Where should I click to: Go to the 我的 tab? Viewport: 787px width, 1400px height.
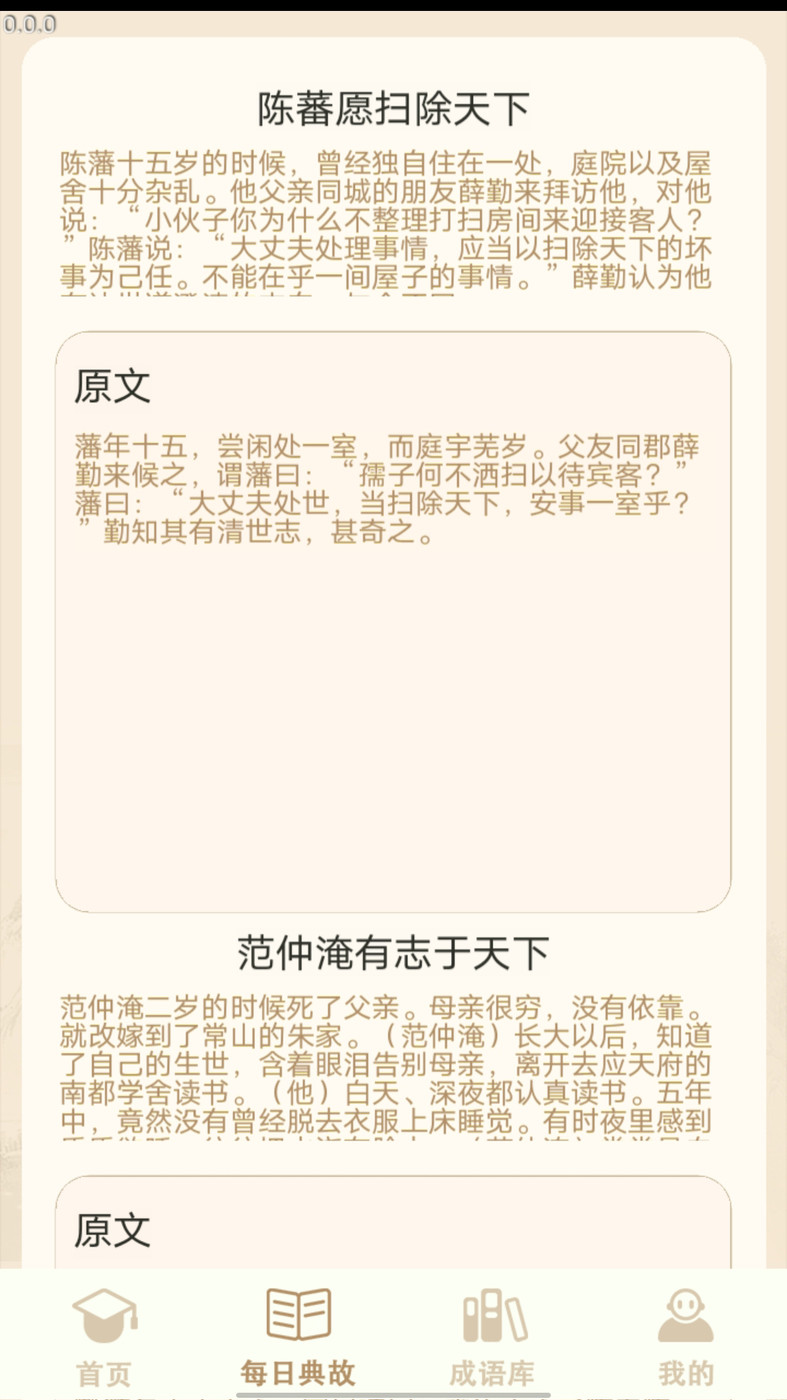[686, 1335]
